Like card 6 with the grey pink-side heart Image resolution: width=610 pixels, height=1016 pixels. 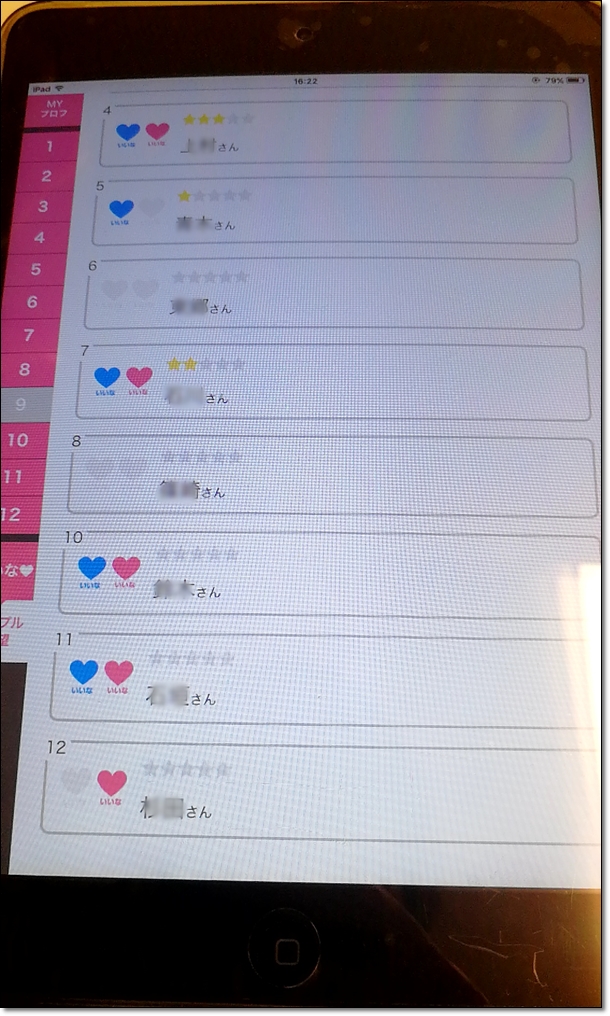click(146, 289)
